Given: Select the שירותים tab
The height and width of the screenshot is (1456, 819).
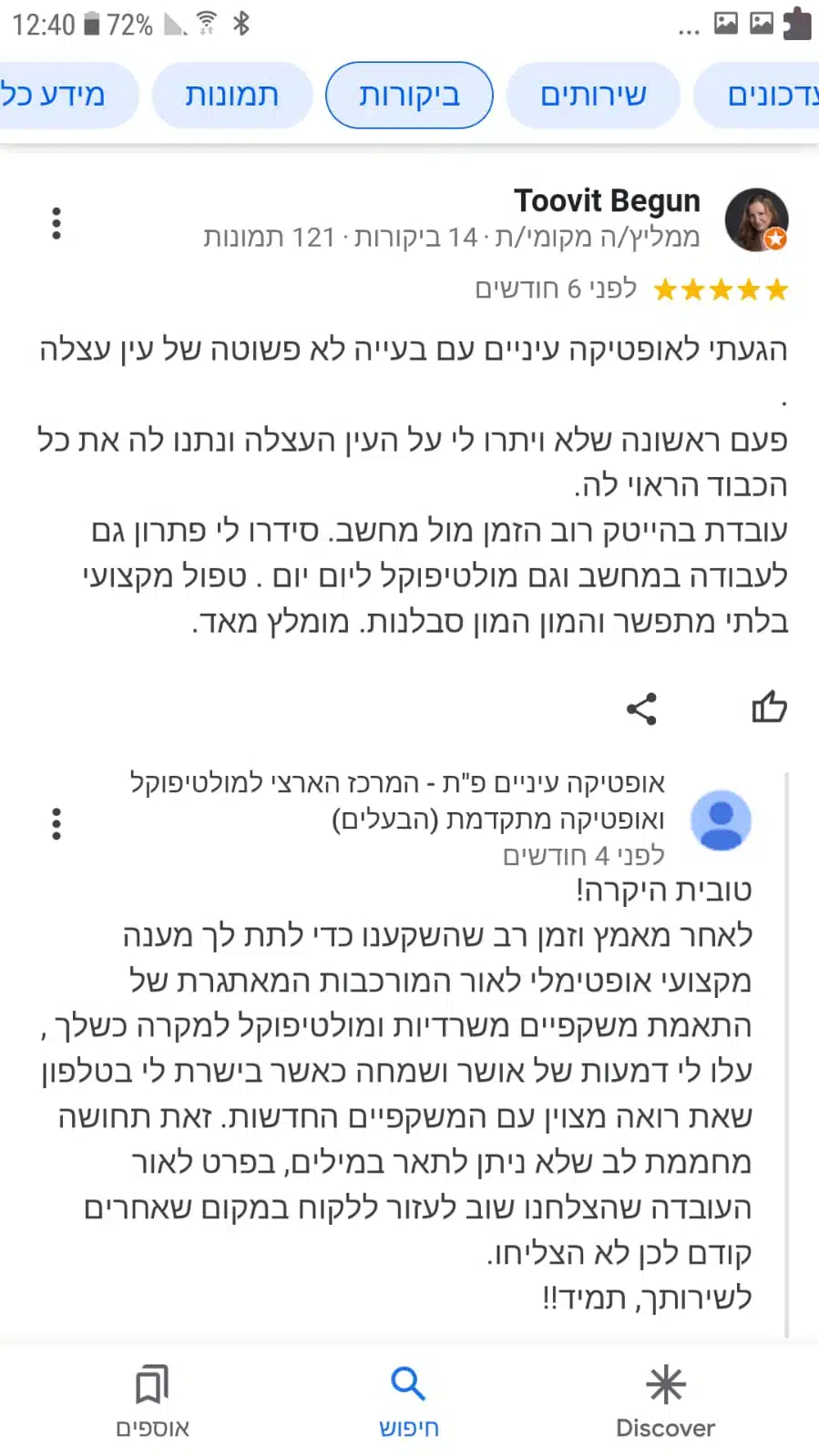Looking at the screenshot, I should [x=593, y=96].
